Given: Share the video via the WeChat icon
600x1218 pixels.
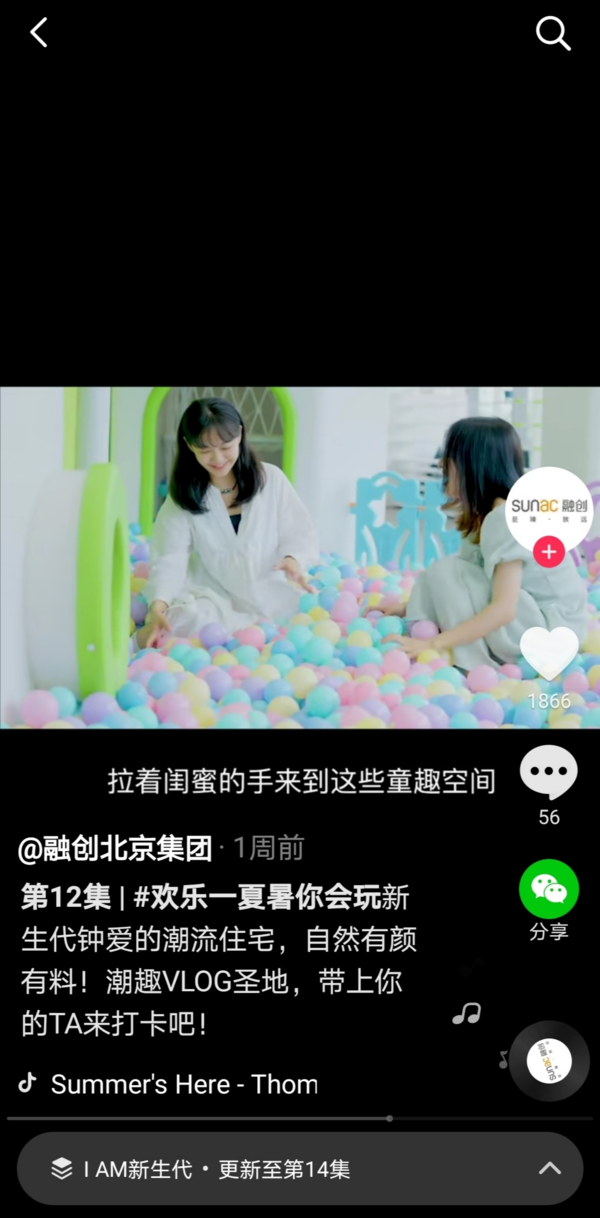Looking at the screenshot, I should click(549, 889).
